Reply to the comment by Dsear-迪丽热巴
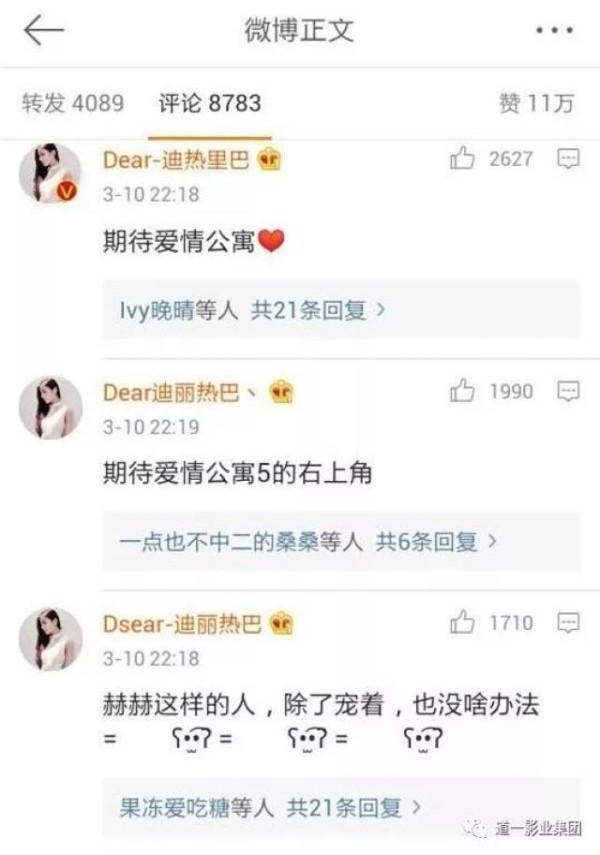The height and width of the screenshot is (855, 600). coord(568,623)
